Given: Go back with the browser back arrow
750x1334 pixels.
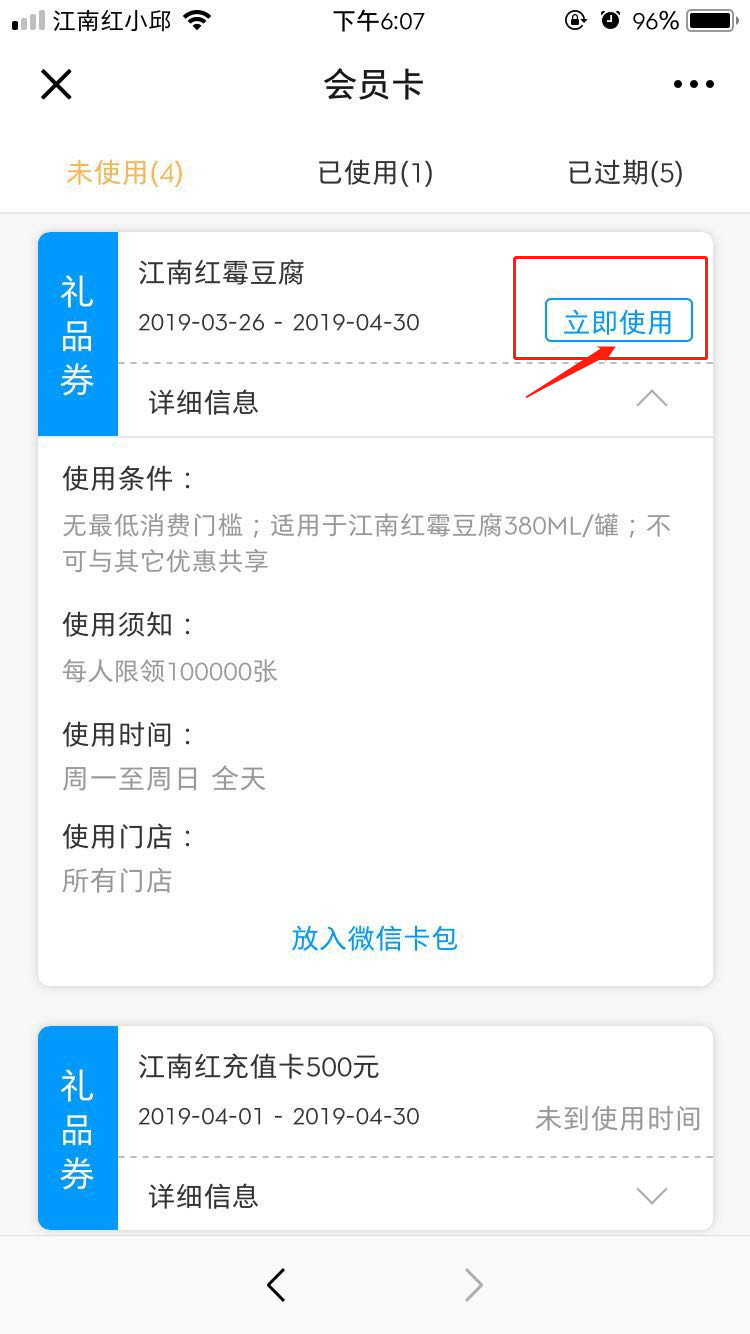Looking at the screenshot, I should (277, 1285).
